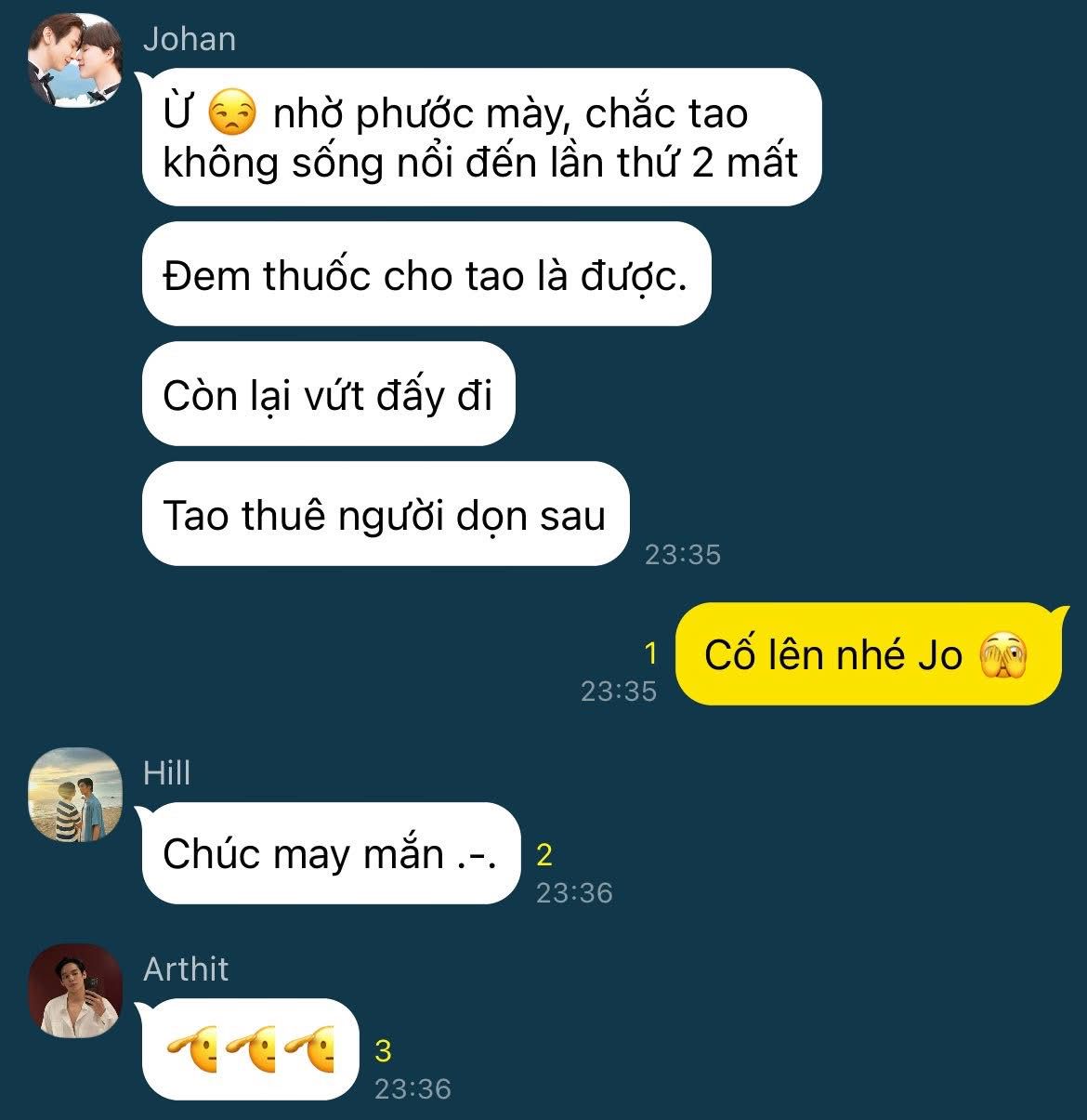The image size is (1087, 1120).
Task: Open Johan's profile picture
Action: point(76,59)
